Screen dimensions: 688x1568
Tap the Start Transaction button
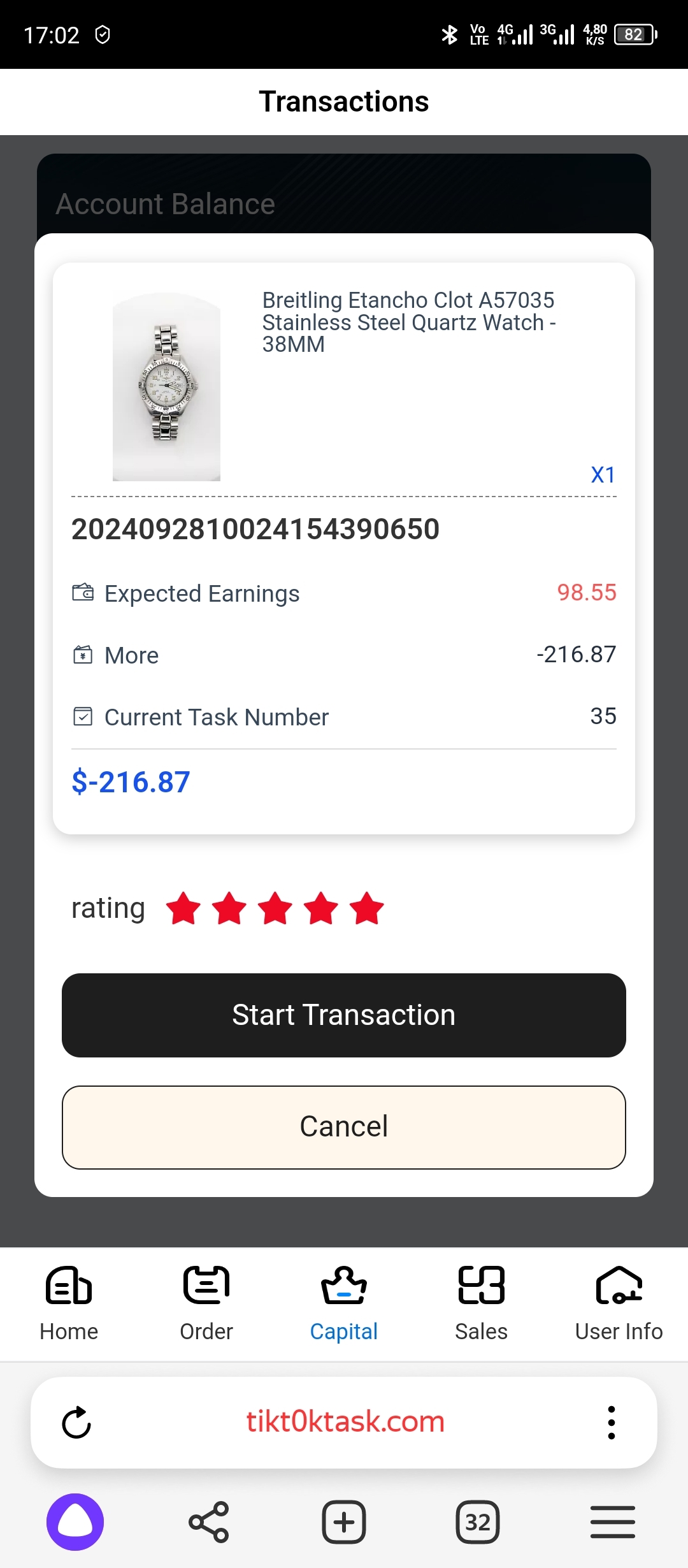(343, 1015)
